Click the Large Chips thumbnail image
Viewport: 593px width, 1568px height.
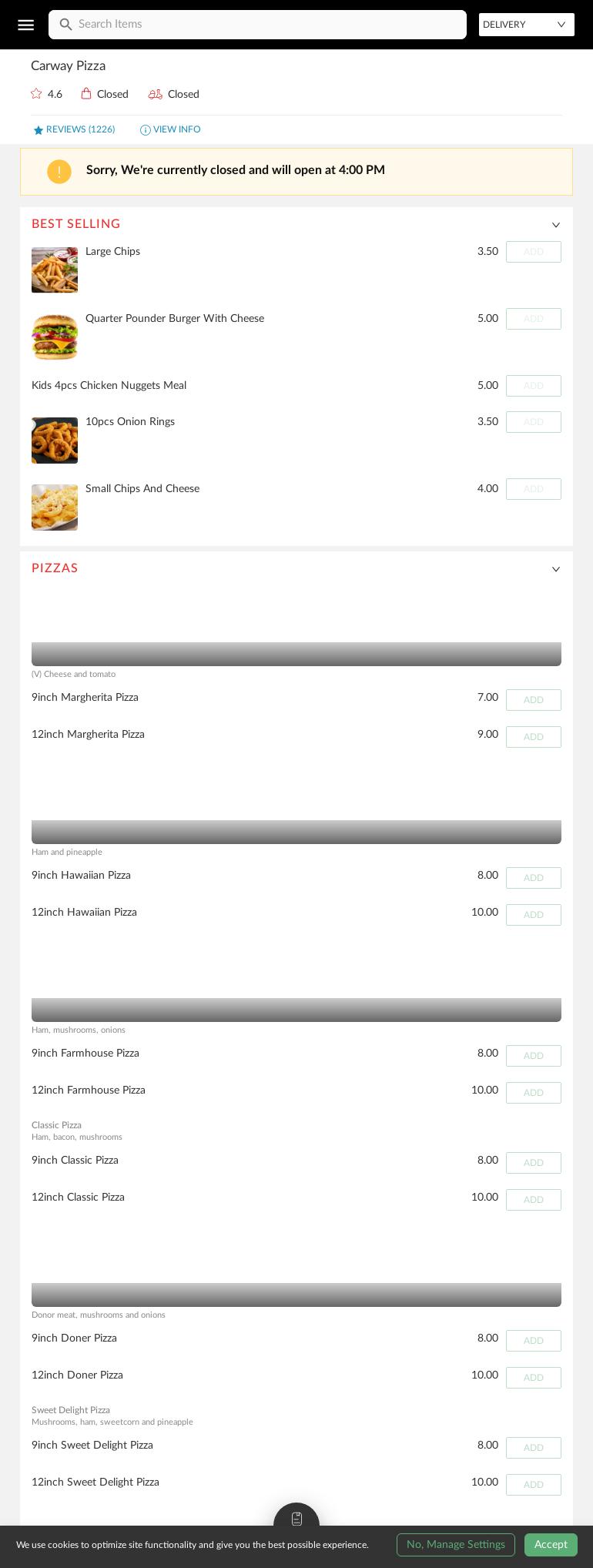click(54, 270)
